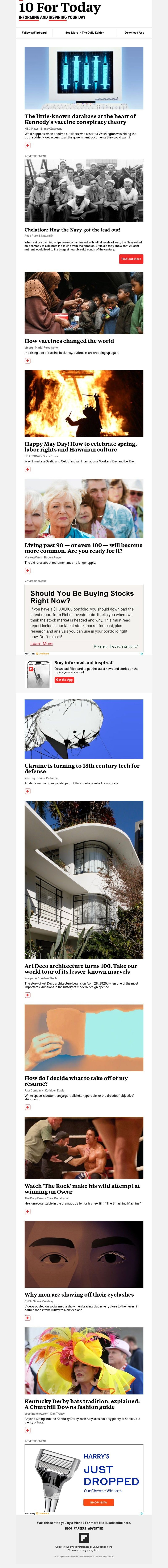Open the Blog link in the footer
Viewport: 168px width, 1568px height.
pyautogui.click(x=69, y=1529)
